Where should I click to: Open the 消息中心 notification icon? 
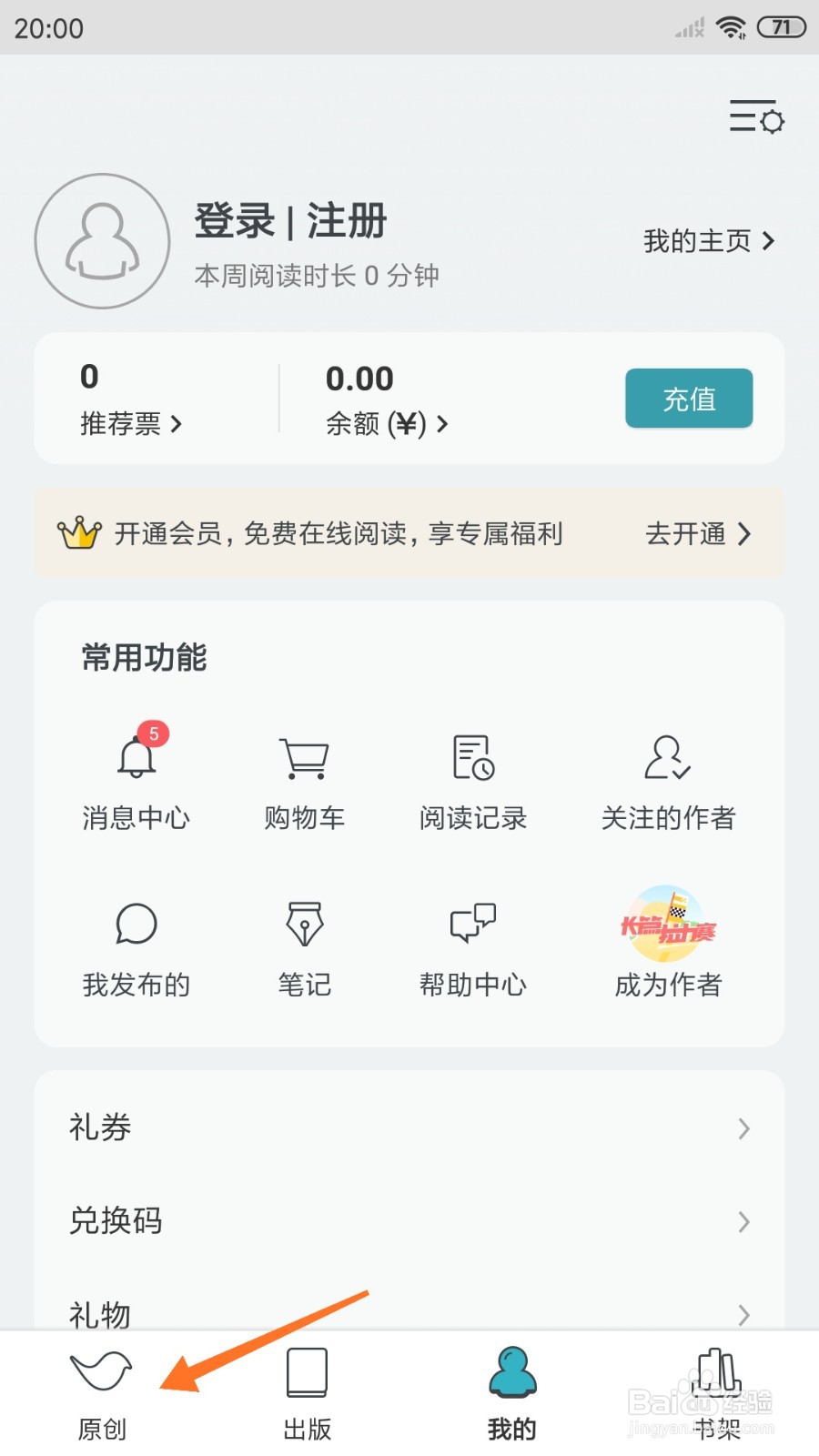[136, 757]
